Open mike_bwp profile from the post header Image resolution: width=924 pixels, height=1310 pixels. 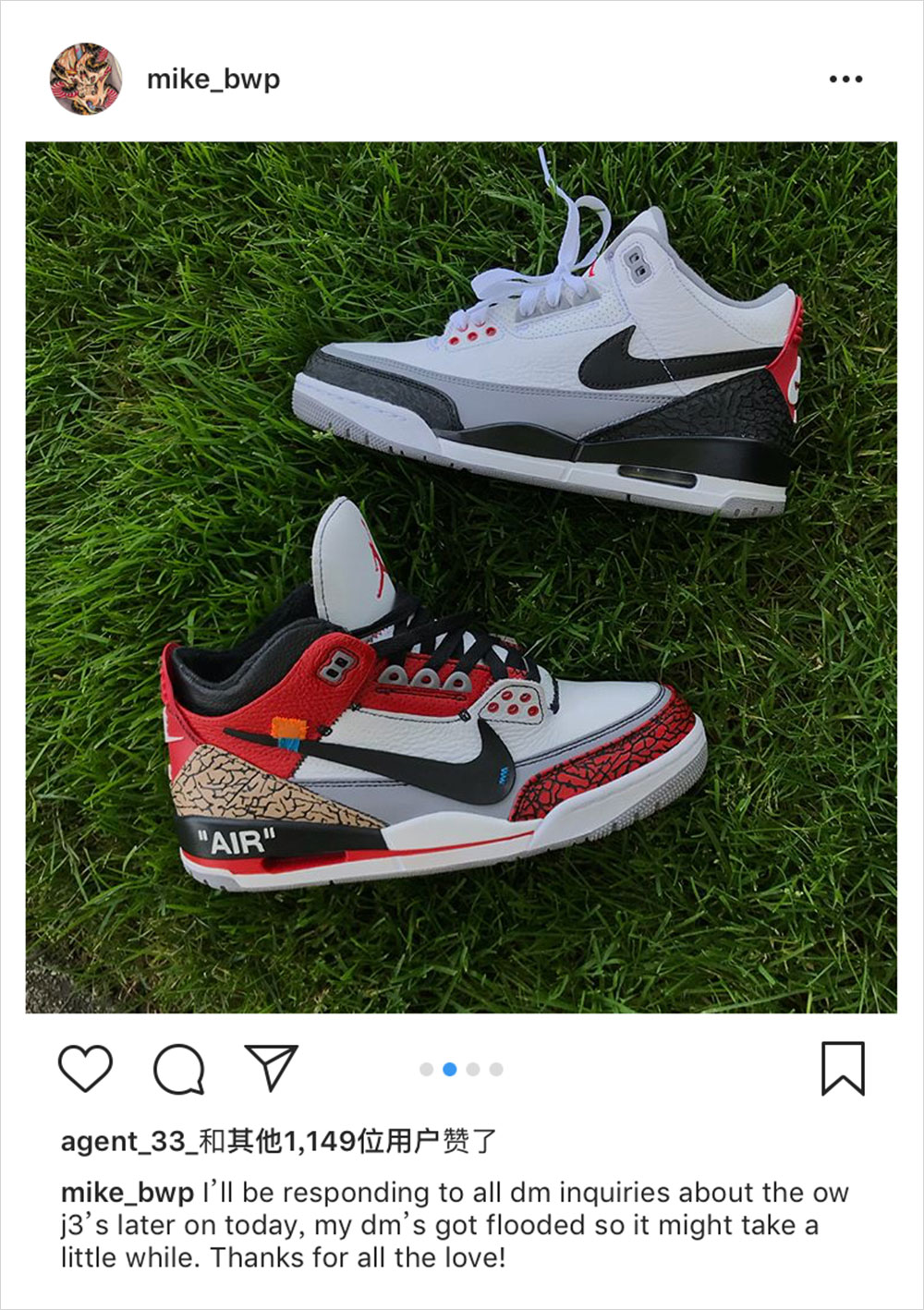point(213,79)
